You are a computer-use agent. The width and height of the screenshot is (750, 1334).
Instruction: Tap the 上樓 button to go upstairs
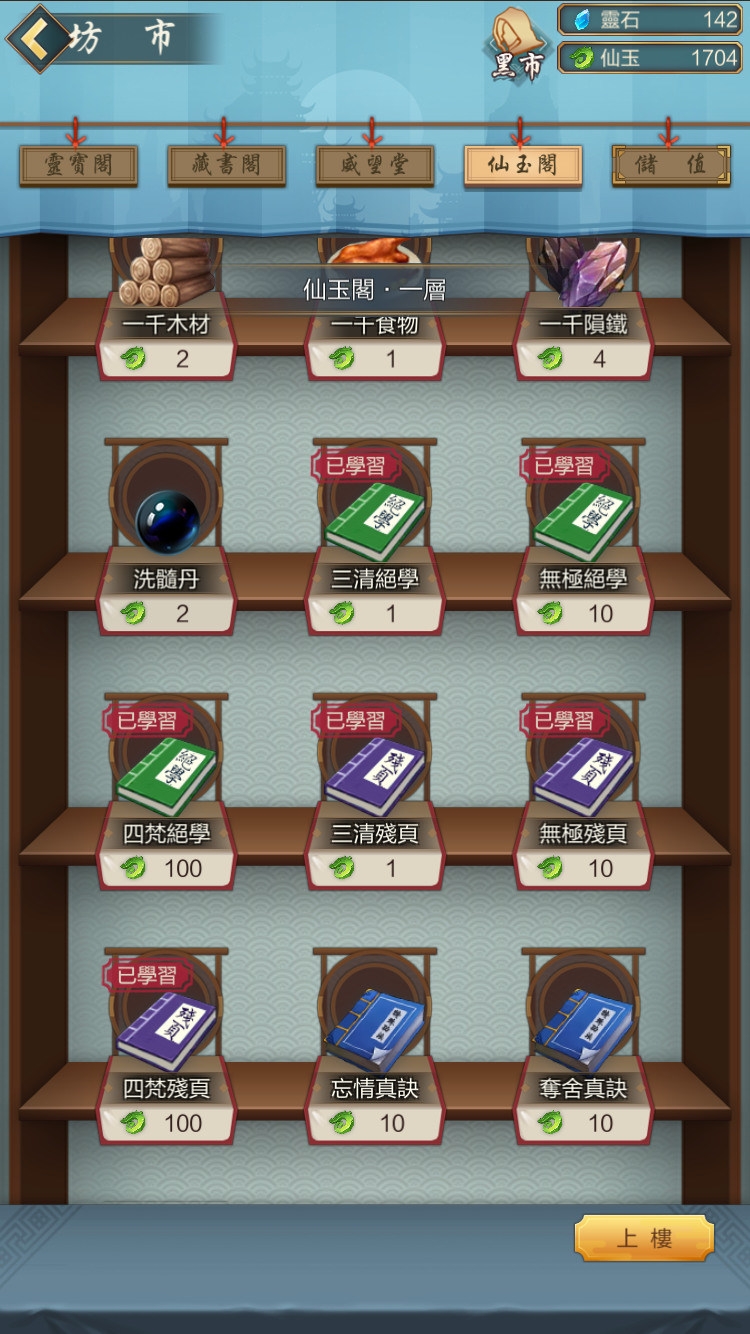(644, 1239)
